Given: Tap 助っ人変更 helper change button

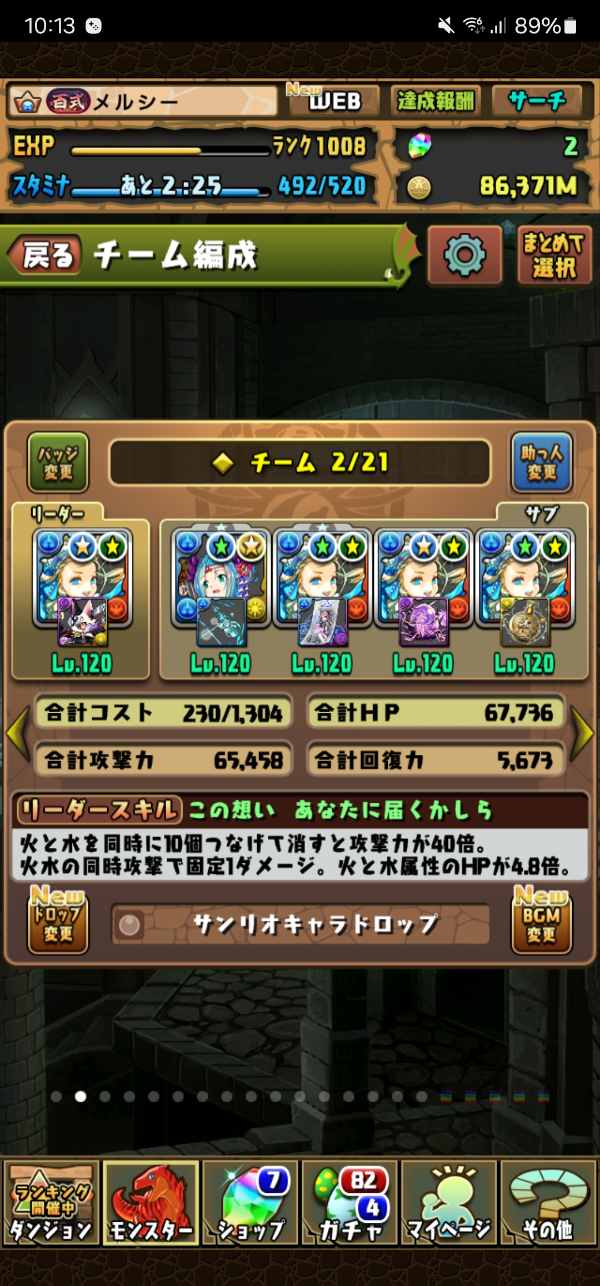Looking at the screenshot, I should click(x=541, y=462).
